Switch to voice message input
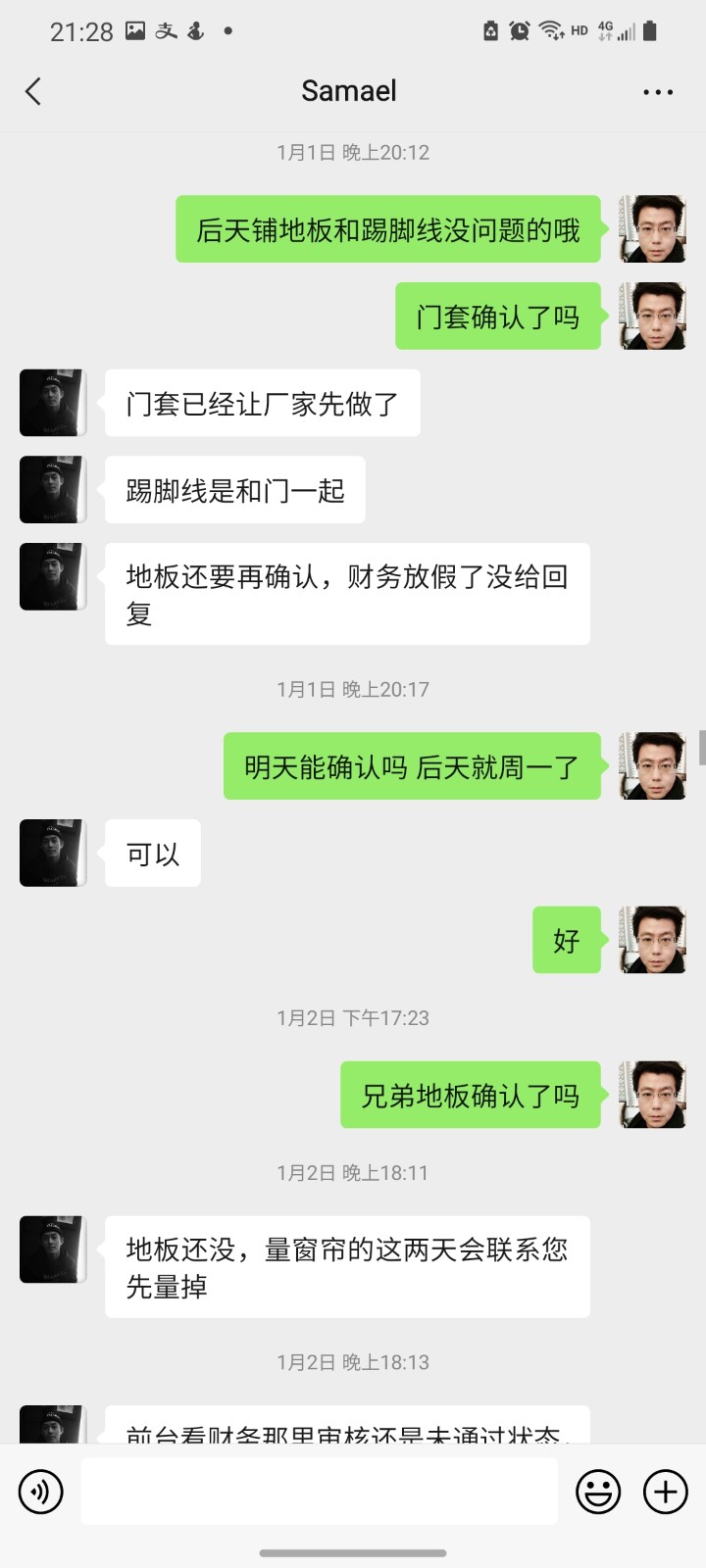The image size is (706, 1568). pos(41,1492)
